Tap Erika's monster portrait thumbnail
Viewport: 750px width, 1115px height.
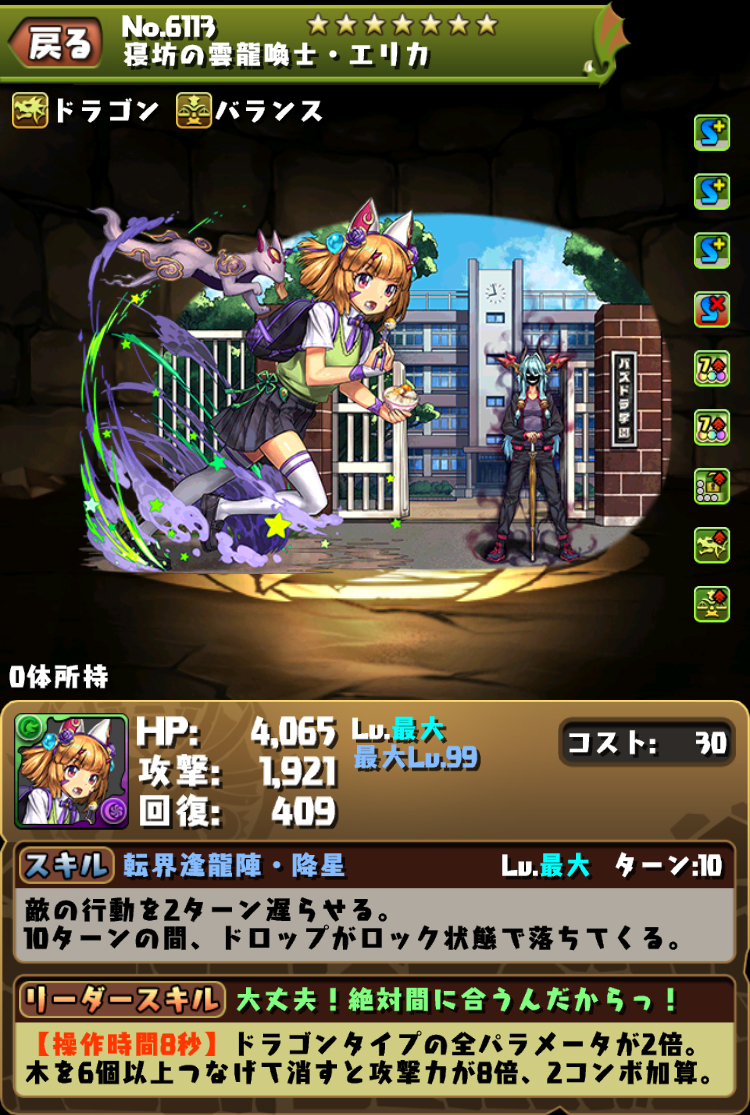71,770
